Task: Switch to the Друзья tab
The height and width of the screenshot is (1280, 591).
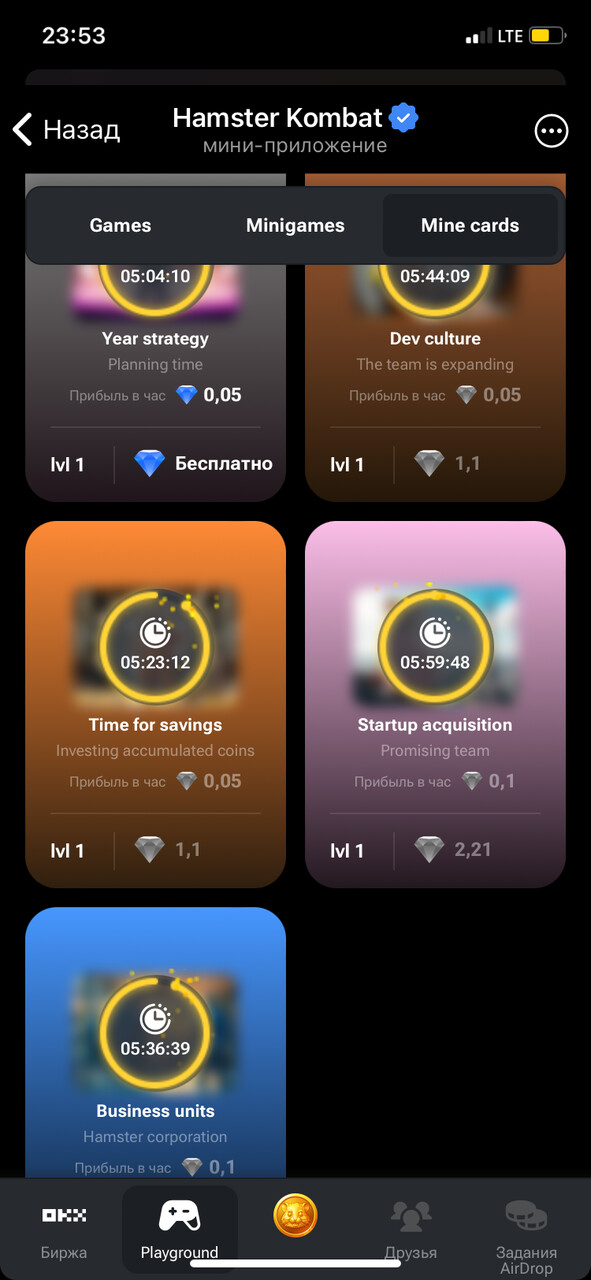Action: 411,1230
